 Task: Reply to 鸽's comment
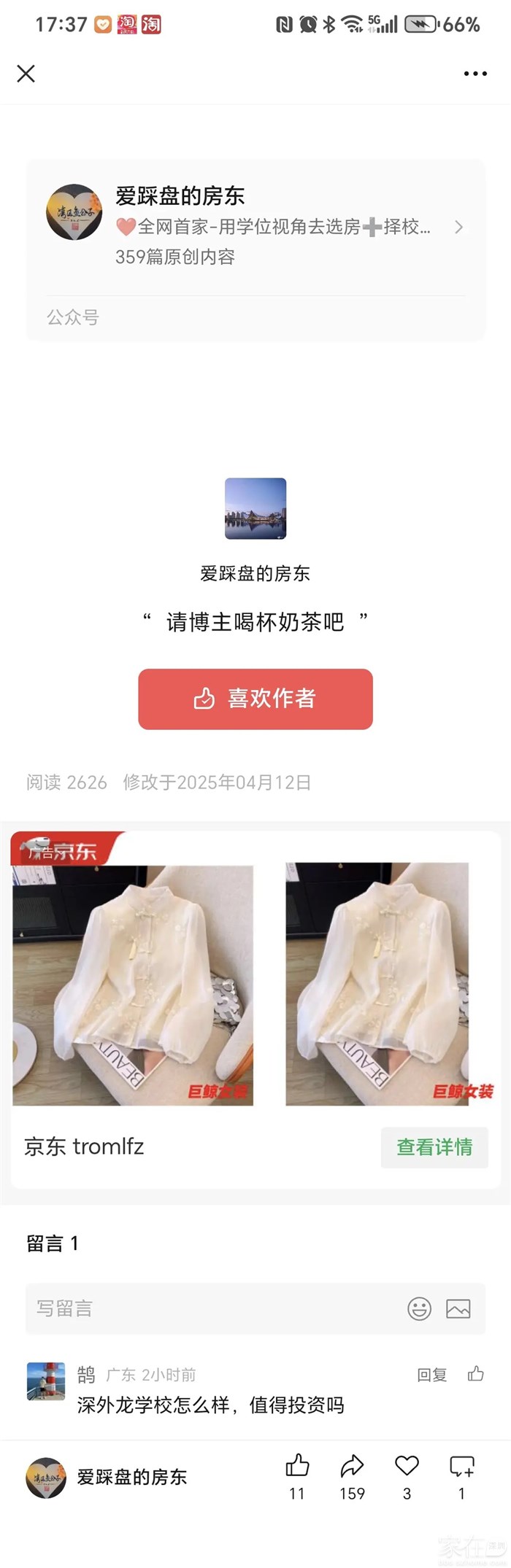pyautogui.click(x=431, y=1375)
